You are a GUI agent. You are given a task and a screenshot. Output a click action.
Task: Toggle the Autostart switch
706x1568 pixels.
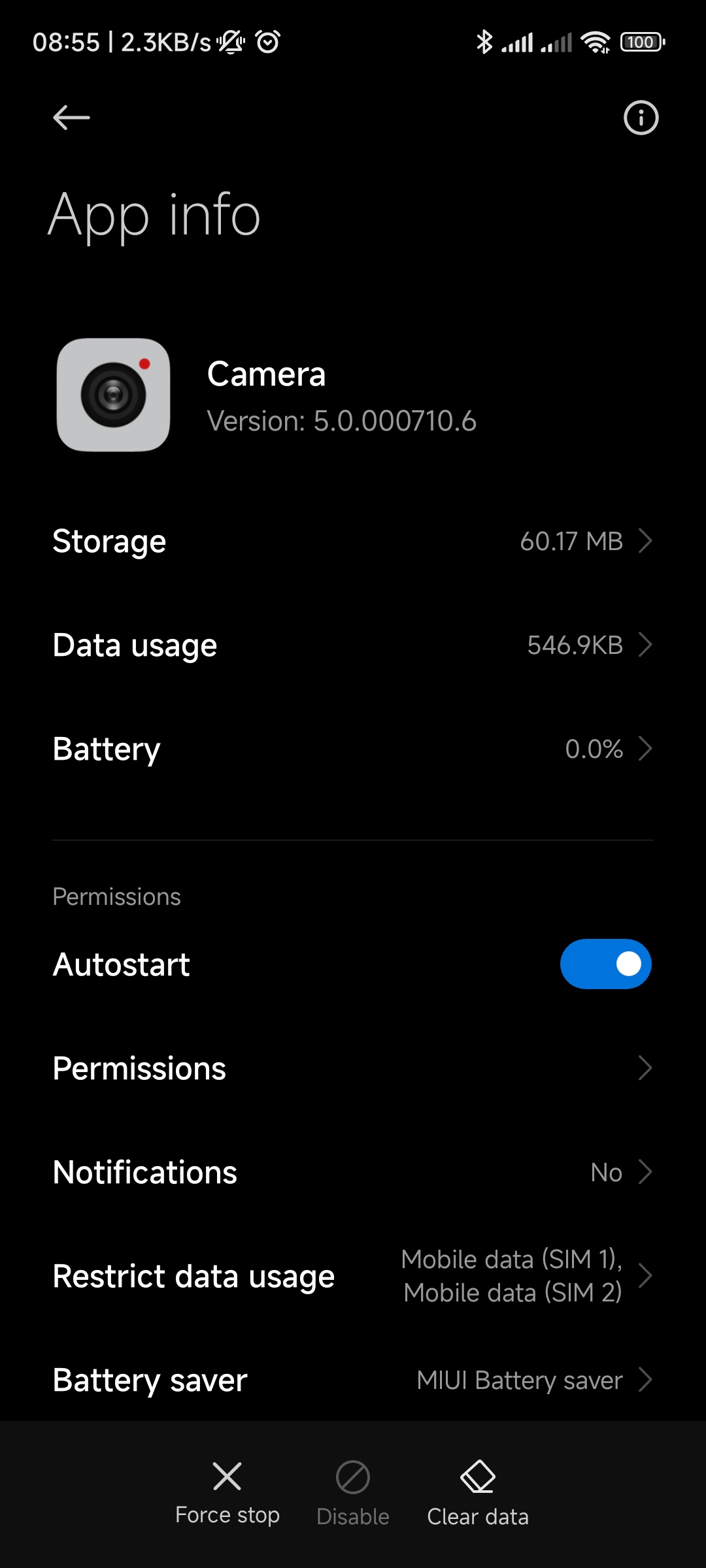[605, 964]
